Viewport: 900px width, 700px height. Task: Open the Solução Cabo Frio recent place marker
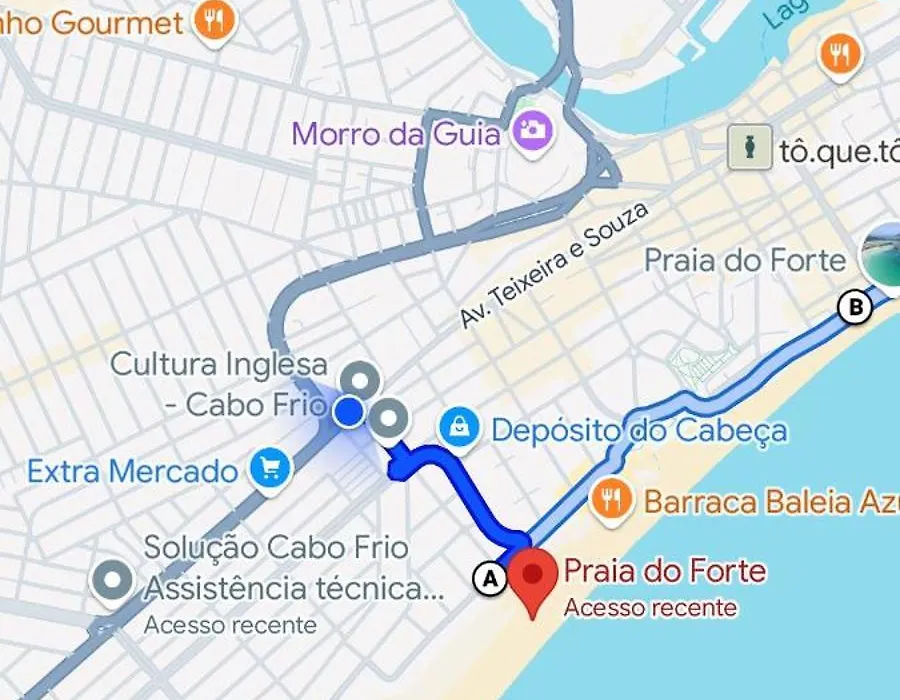pyautogui.click(x=112, y=580)
